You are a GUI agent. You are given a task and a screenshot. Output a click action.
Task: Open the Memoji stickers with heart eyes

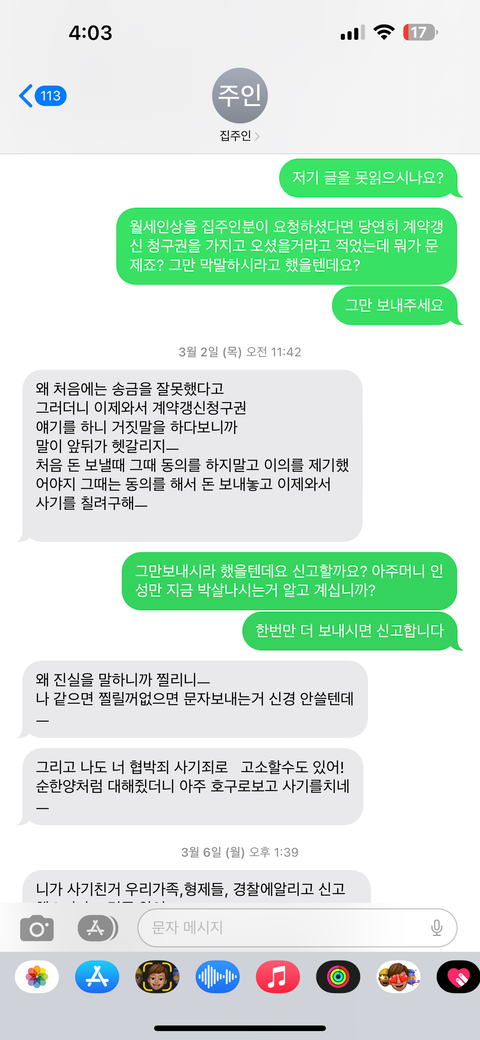[398, 976]
